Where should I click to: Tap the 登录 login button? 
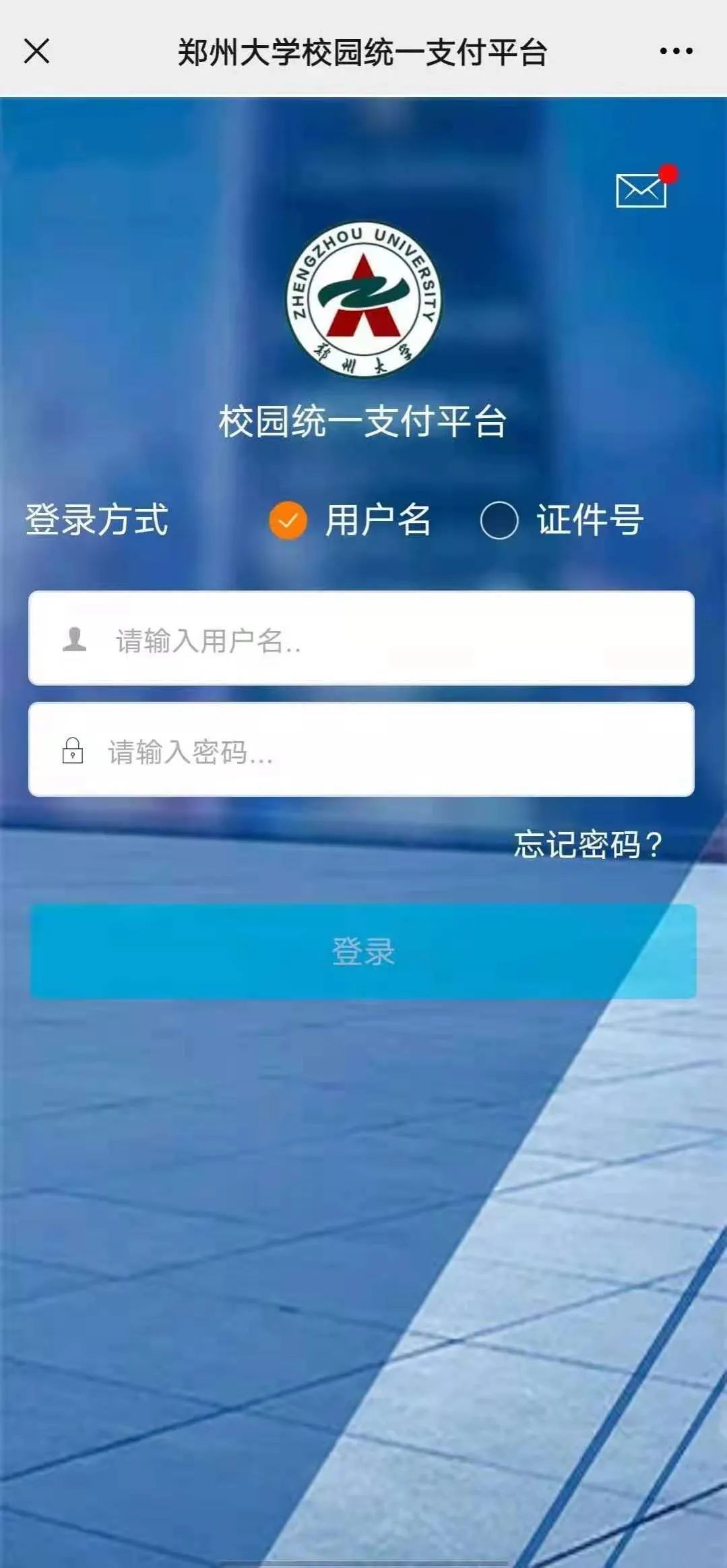coord(363,951)
